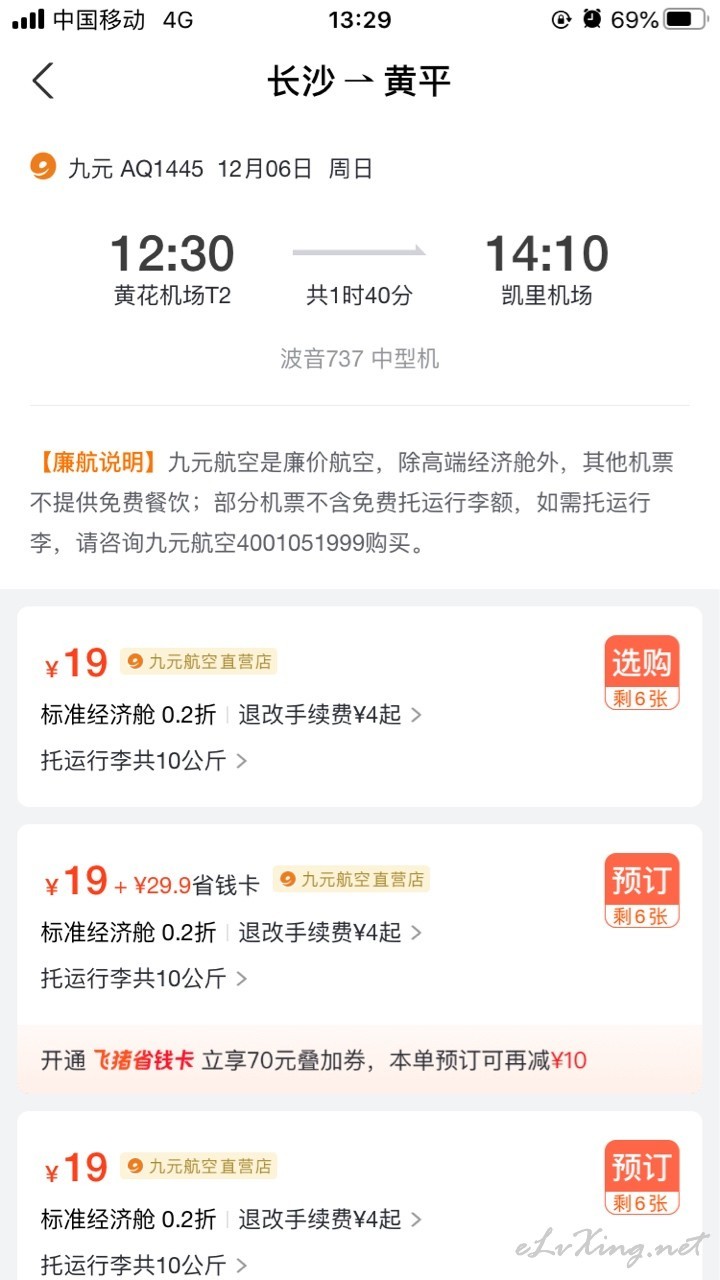
Task: Book the ¥19 + ¥29.9 省钱卡 fare
Action: 641,889
